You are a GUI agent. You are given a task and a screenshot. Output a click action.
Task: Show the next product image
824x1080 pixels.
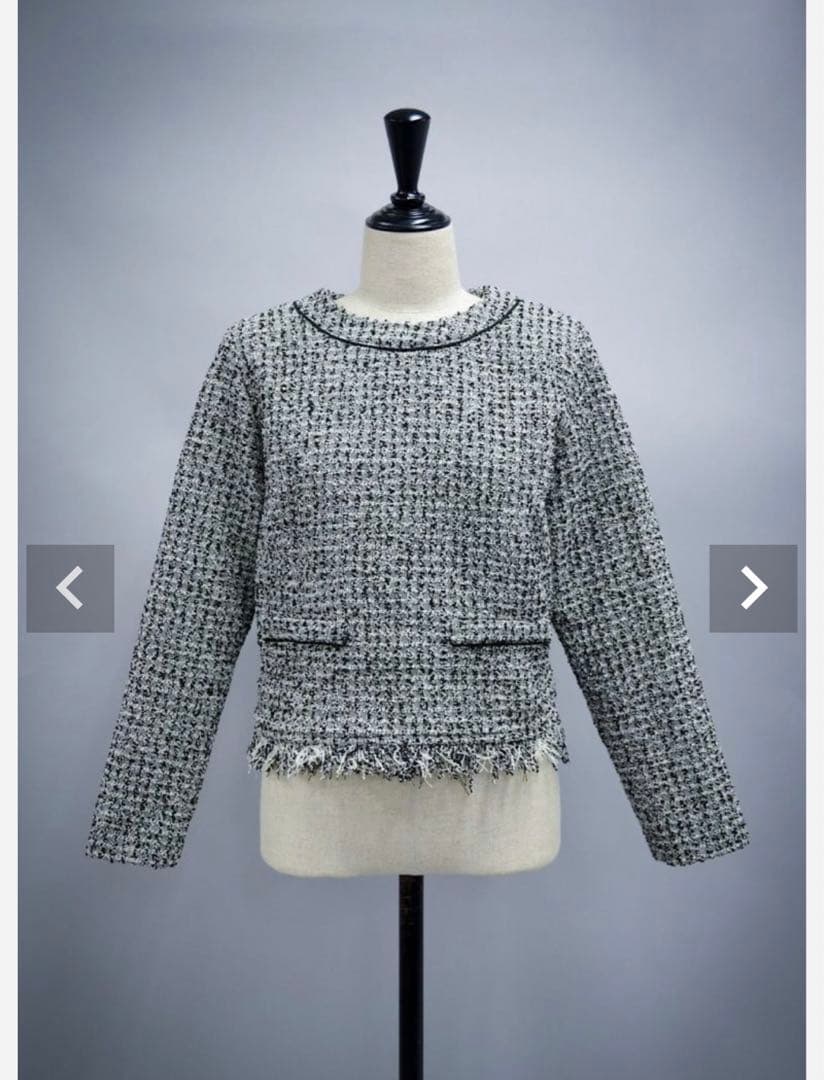coord(753,588)
